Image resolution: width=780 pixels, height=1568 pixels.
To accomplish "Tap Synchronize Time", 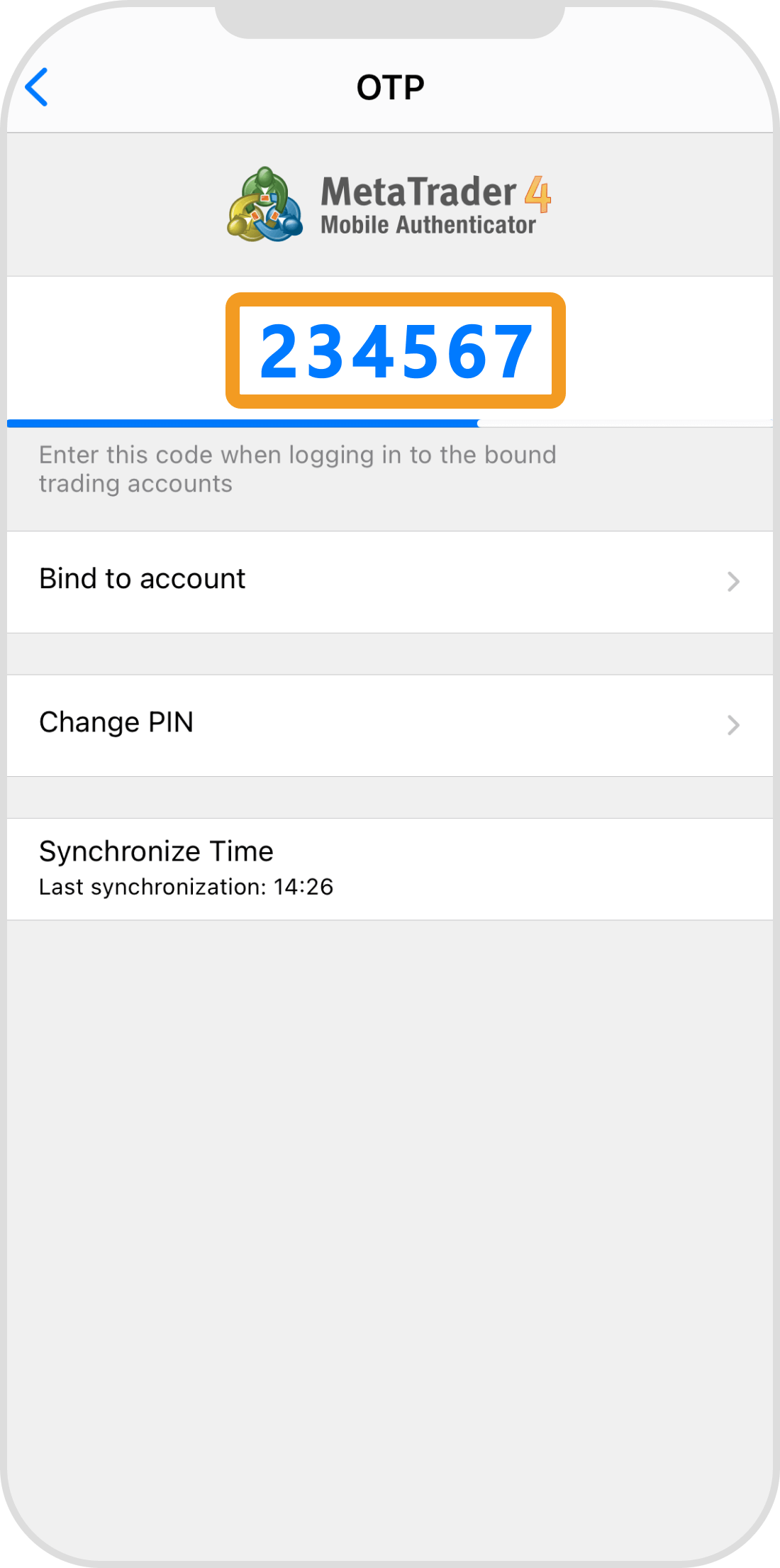I will pyautogui.click(x=389, y=868).
